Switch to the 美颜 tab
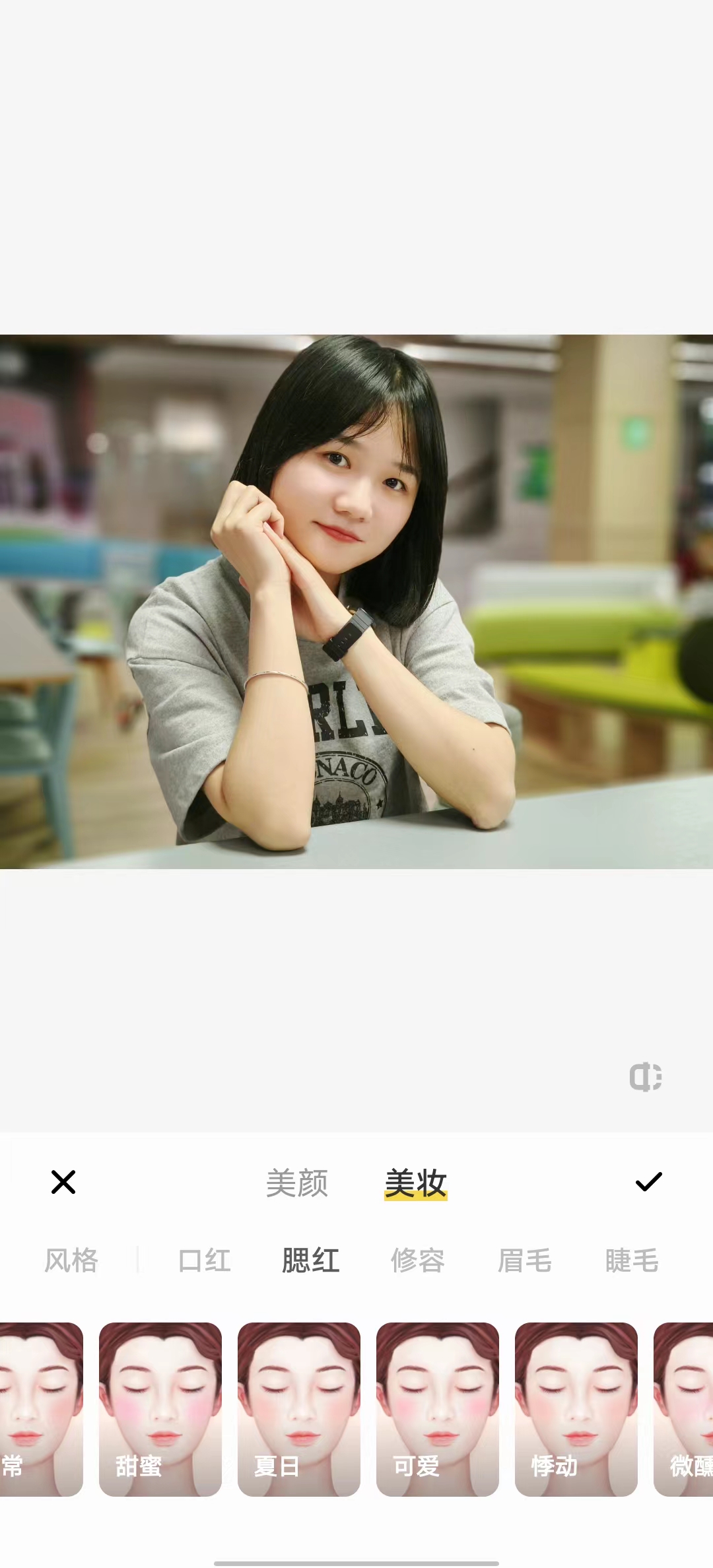This screenshot has width=713, height=1568. [297, 1183]
